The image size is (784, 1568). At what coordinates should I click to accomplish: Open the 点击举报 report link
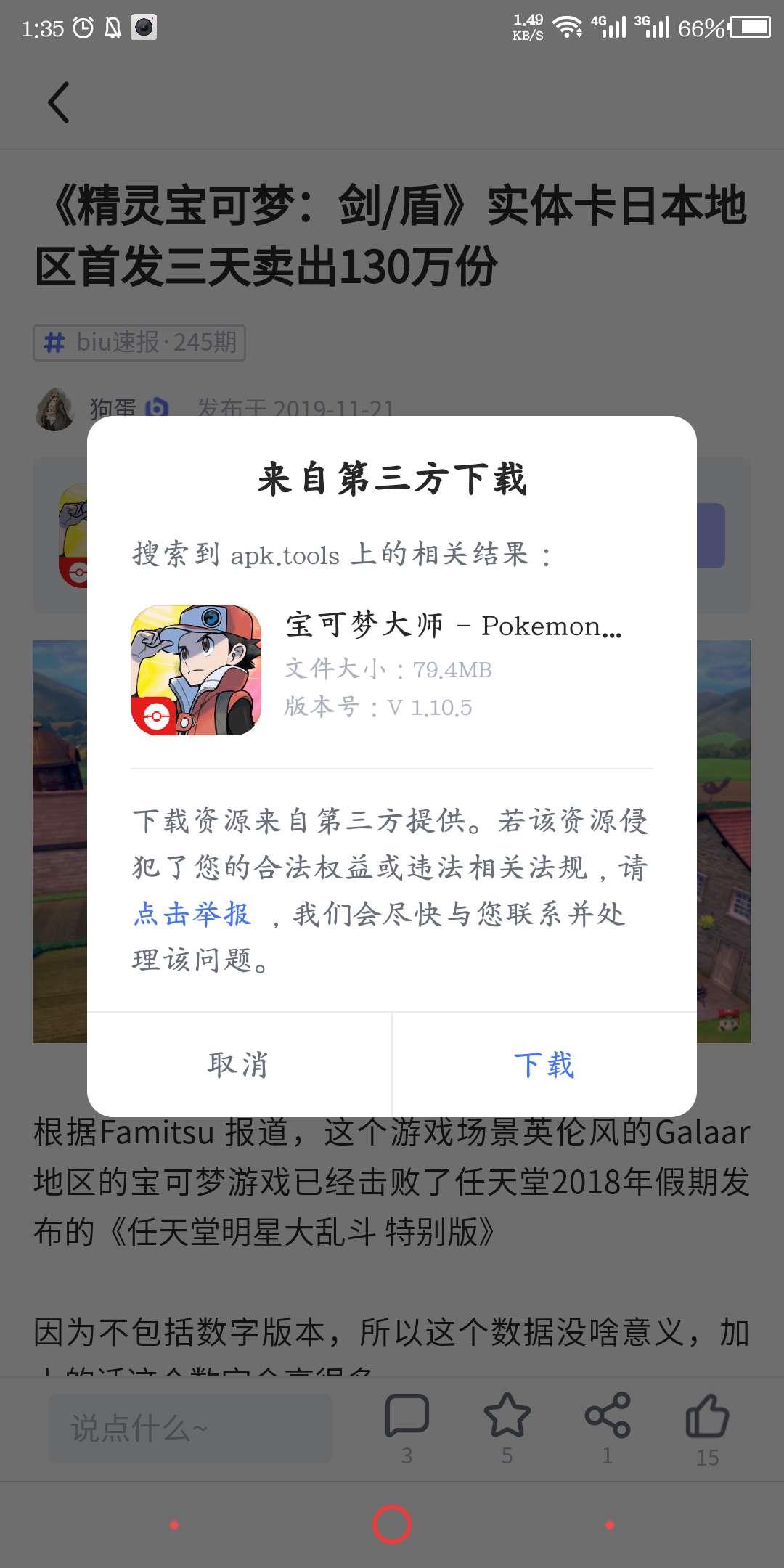(x=192, y=914)
